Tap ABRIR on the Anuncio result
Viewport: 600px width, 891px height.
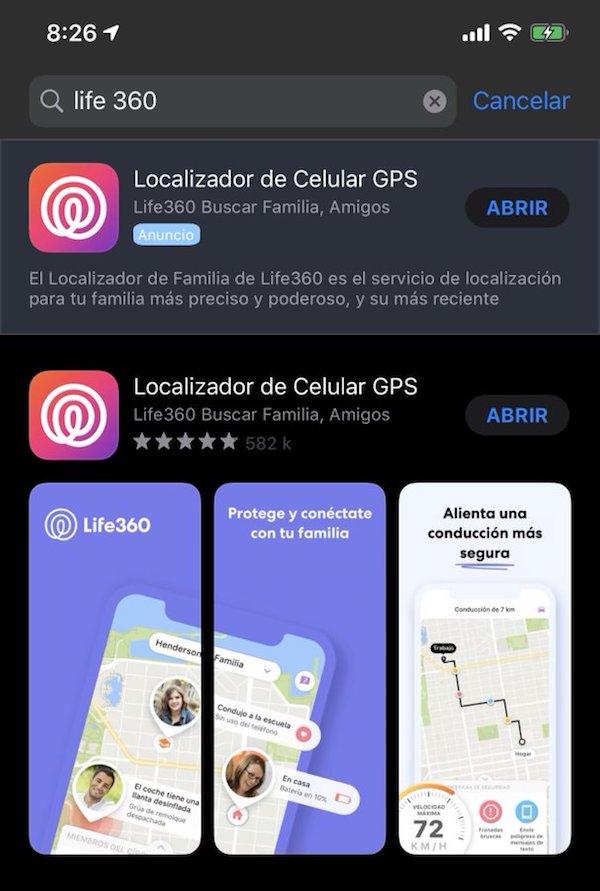coord(517,208)
